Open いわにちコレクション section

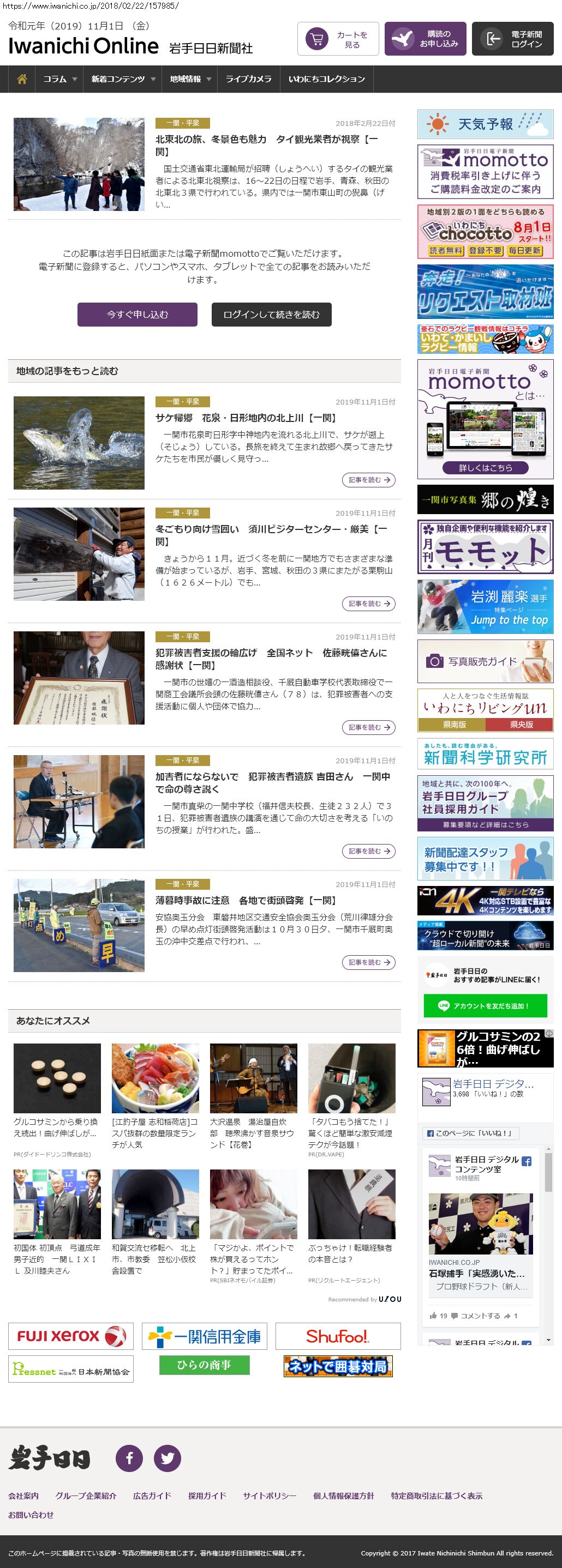point(326,79)
